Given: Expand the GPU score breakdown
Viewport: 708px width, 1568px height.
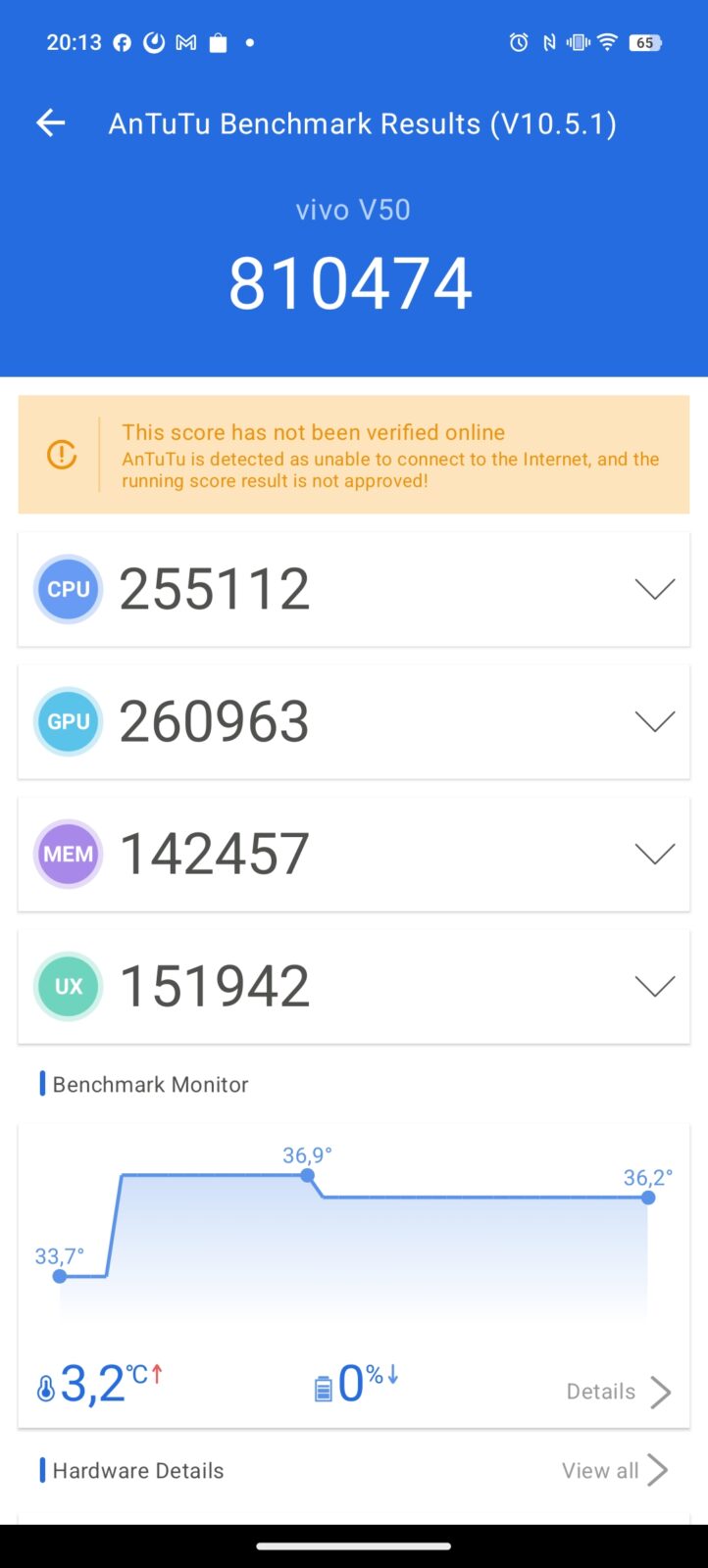Looking at the screenshot, I should click(x=654, y=721).
